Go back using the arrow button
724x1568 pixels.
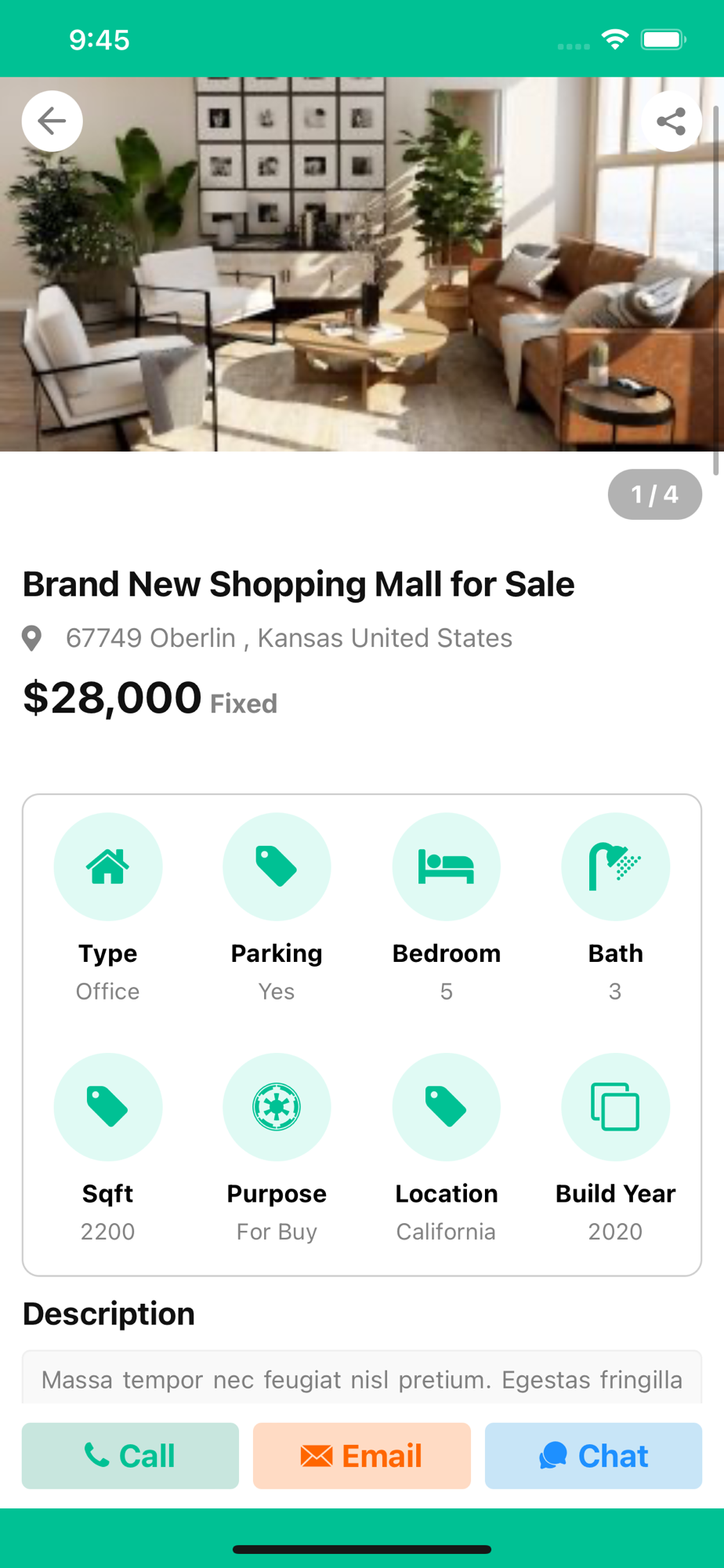52,122
